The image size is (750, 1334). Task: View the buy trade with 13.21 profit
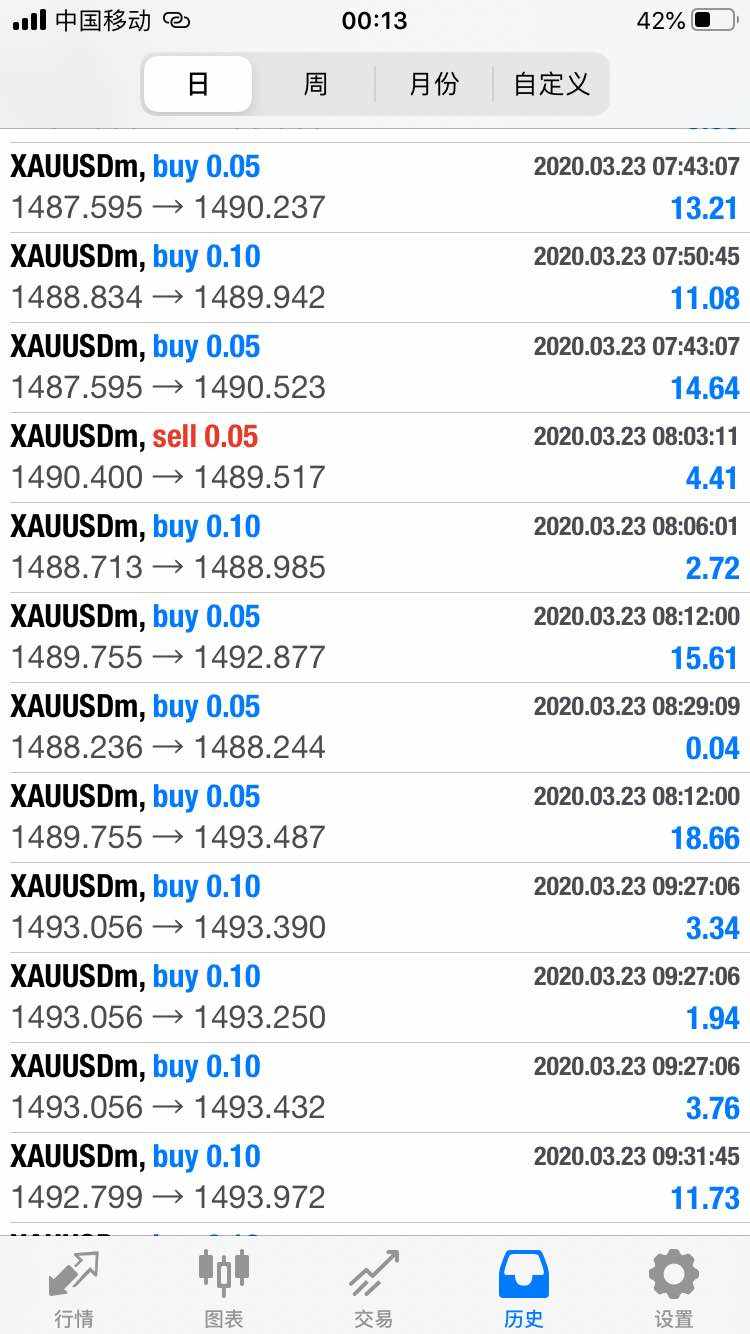coord(375,187)
